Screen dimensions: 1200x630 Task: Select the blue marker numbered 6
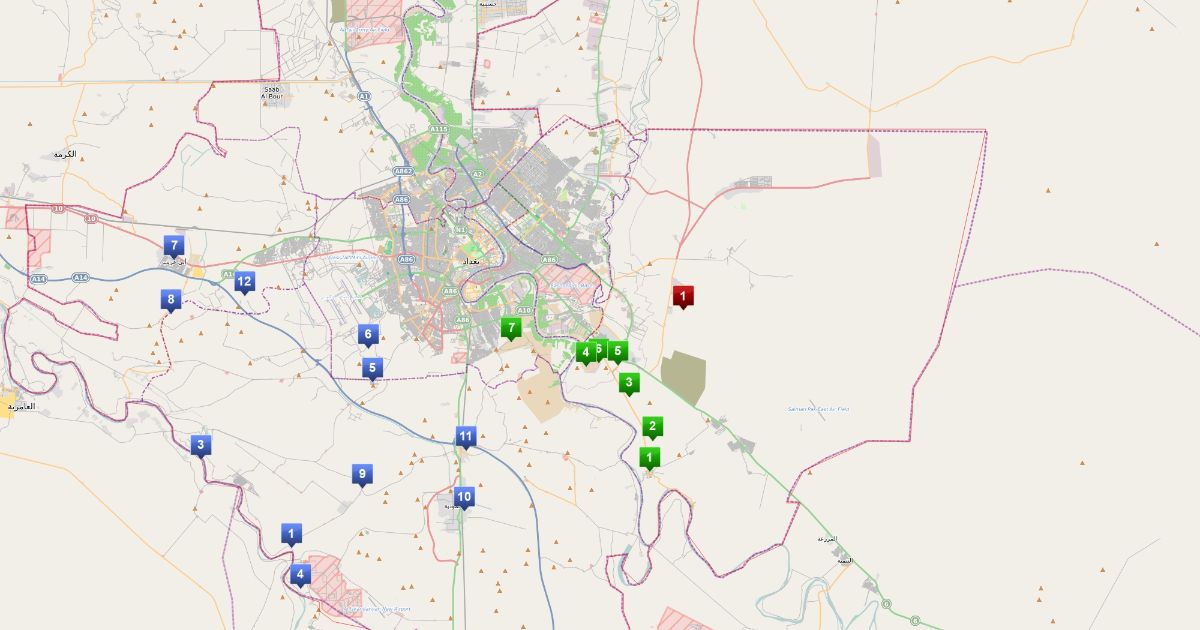[368, 335]
